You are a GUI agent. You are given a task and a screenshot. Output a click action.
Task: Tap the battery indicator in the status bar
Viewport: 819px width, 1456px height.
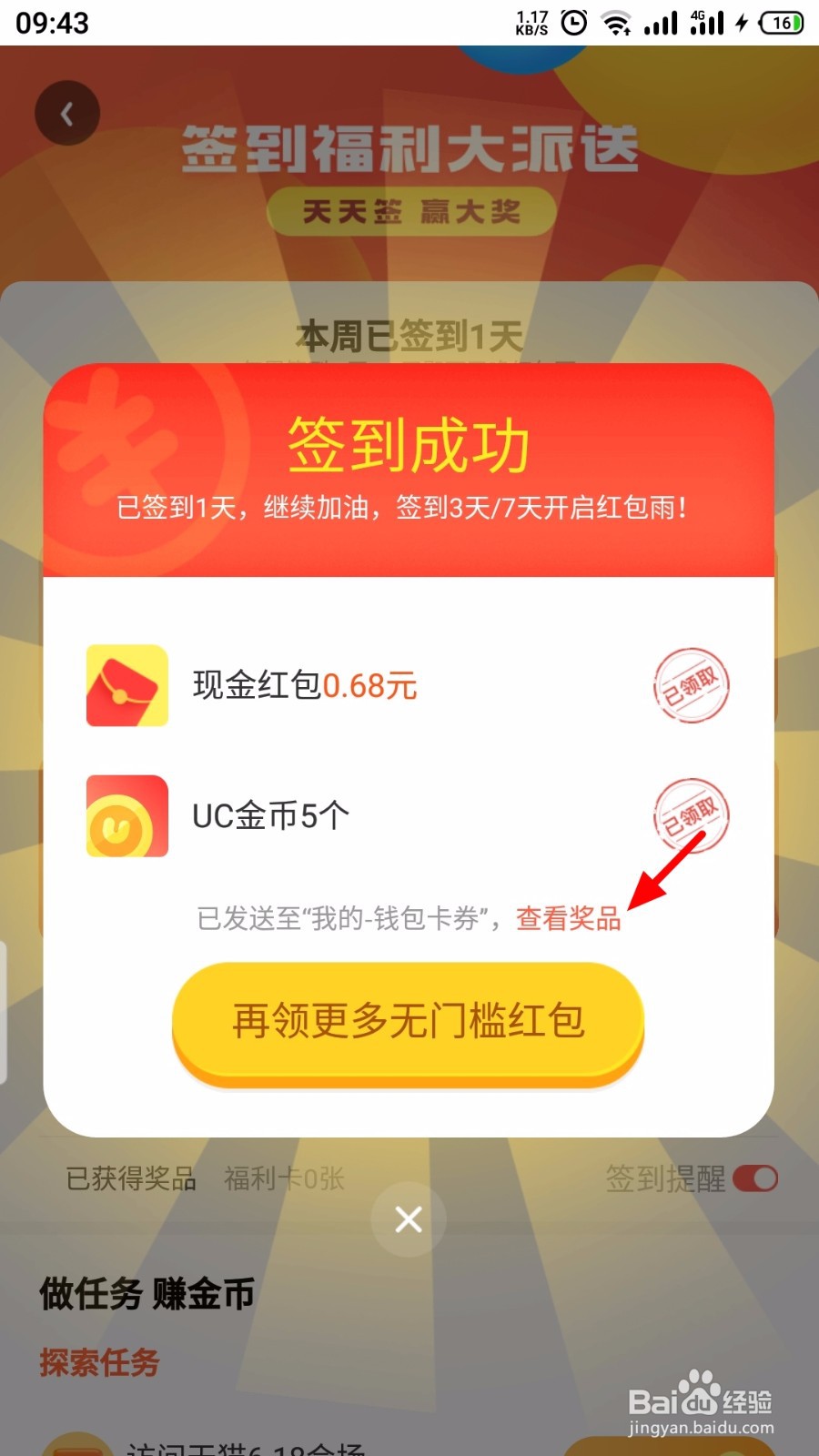(778, 21)
